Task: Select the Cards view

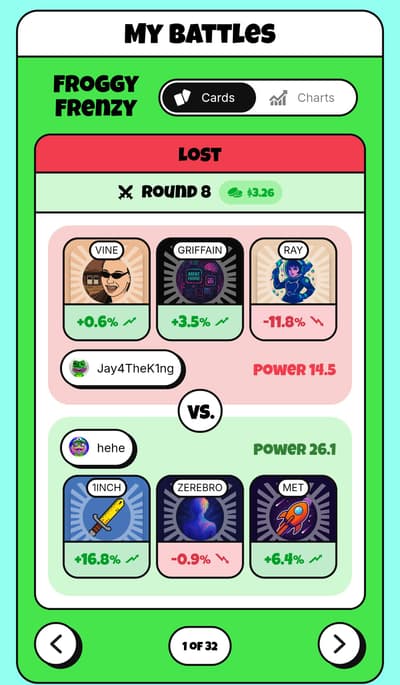Action: [209, 97]
